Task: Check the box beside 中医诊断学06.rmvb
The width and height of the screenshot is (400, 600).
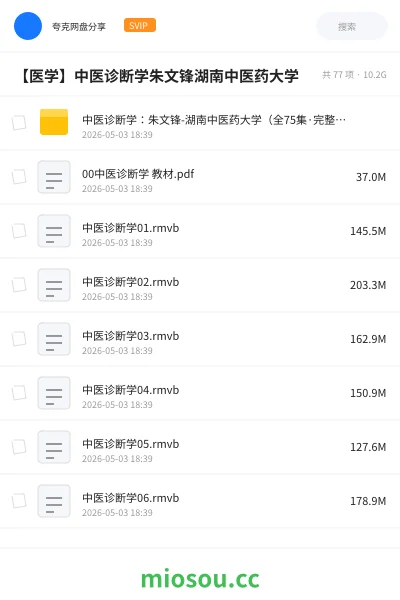Action: (19, 501)
